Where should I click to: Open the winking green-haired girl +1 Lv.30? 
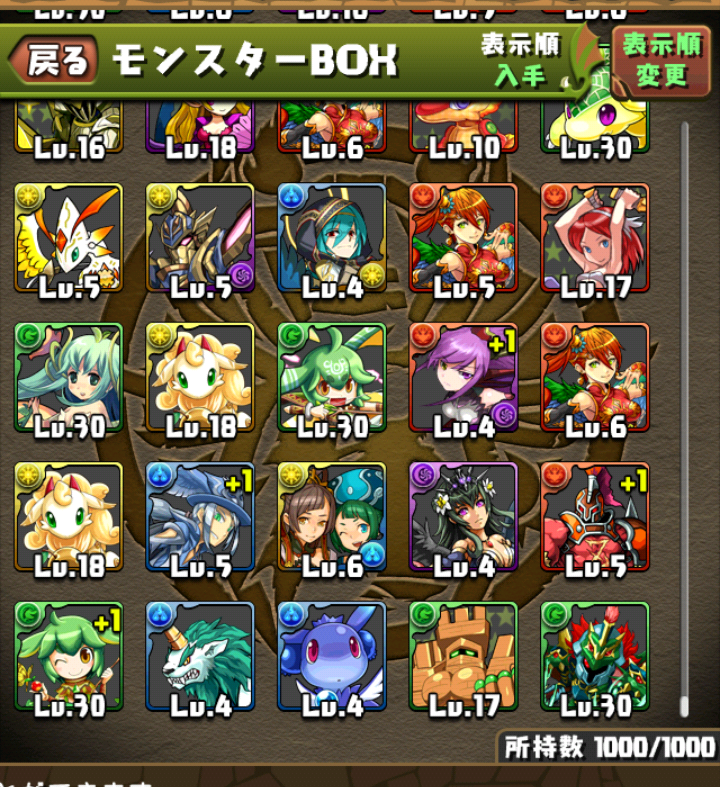(68, 657)
